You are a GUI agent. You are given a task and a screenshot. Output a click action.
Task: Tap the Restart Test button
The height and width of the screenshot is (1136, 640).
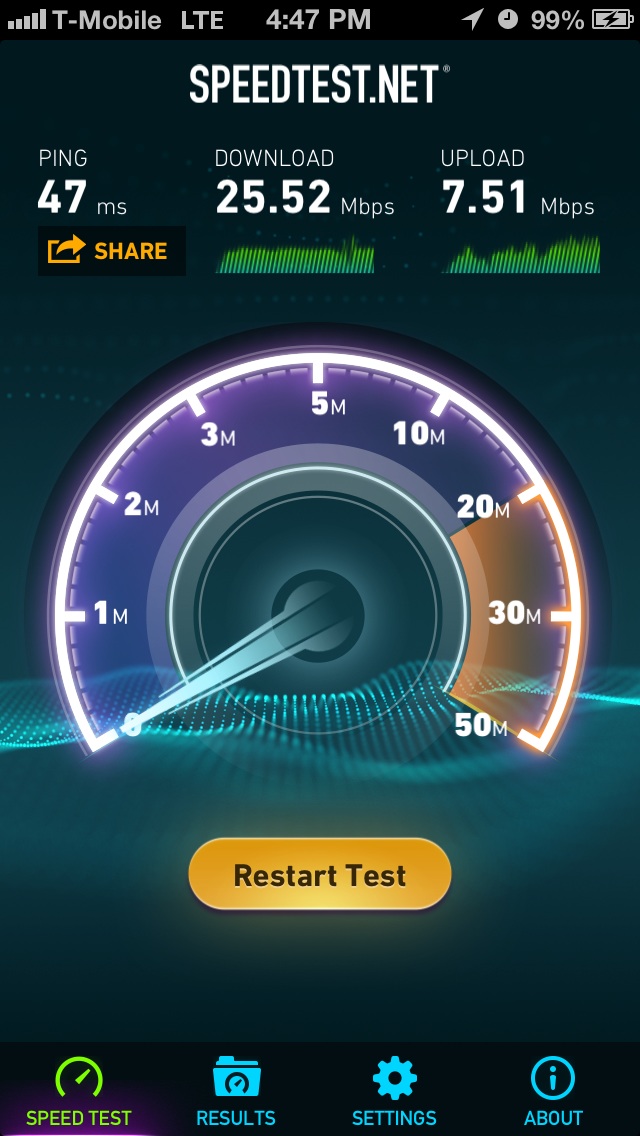coord(320,874)
